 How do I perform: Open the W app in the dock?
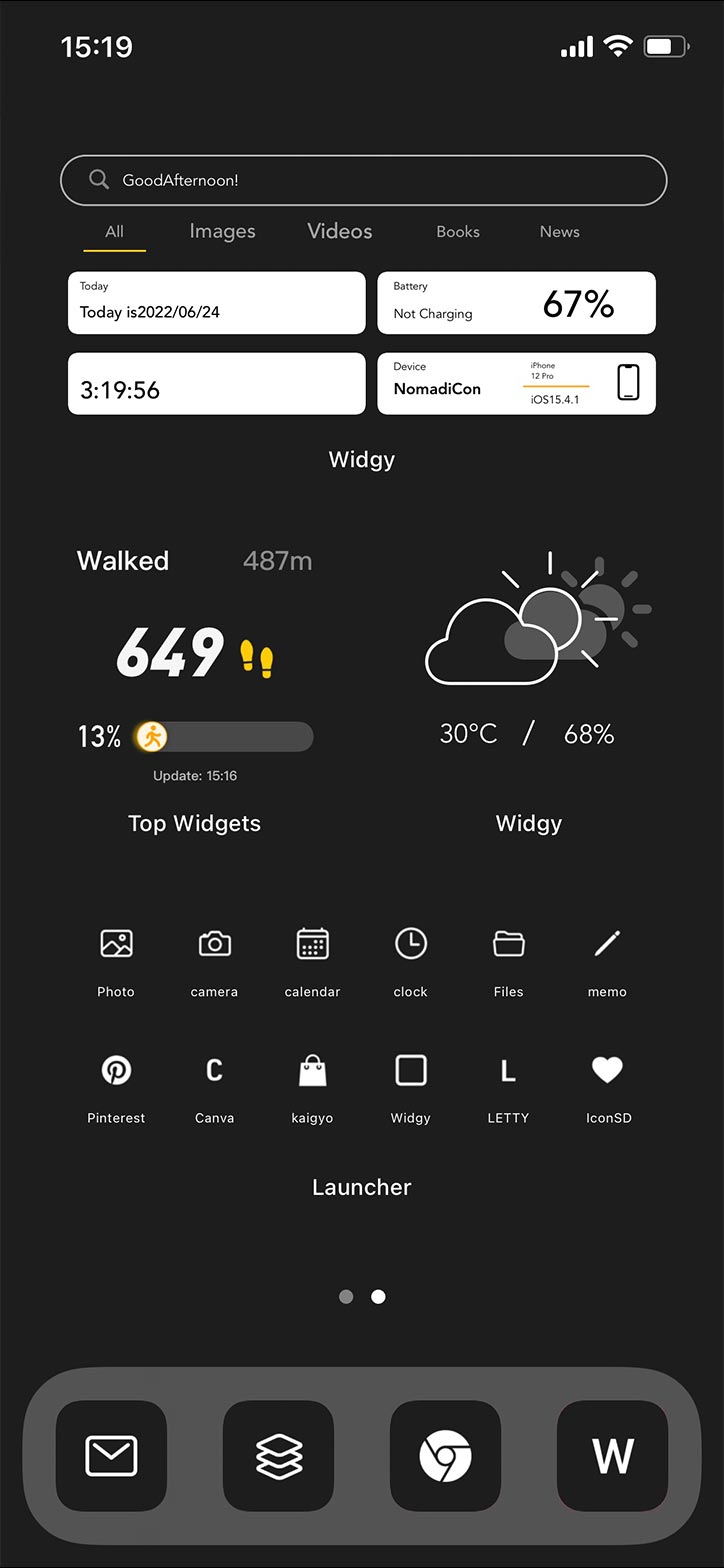[x=612, y=1455]
